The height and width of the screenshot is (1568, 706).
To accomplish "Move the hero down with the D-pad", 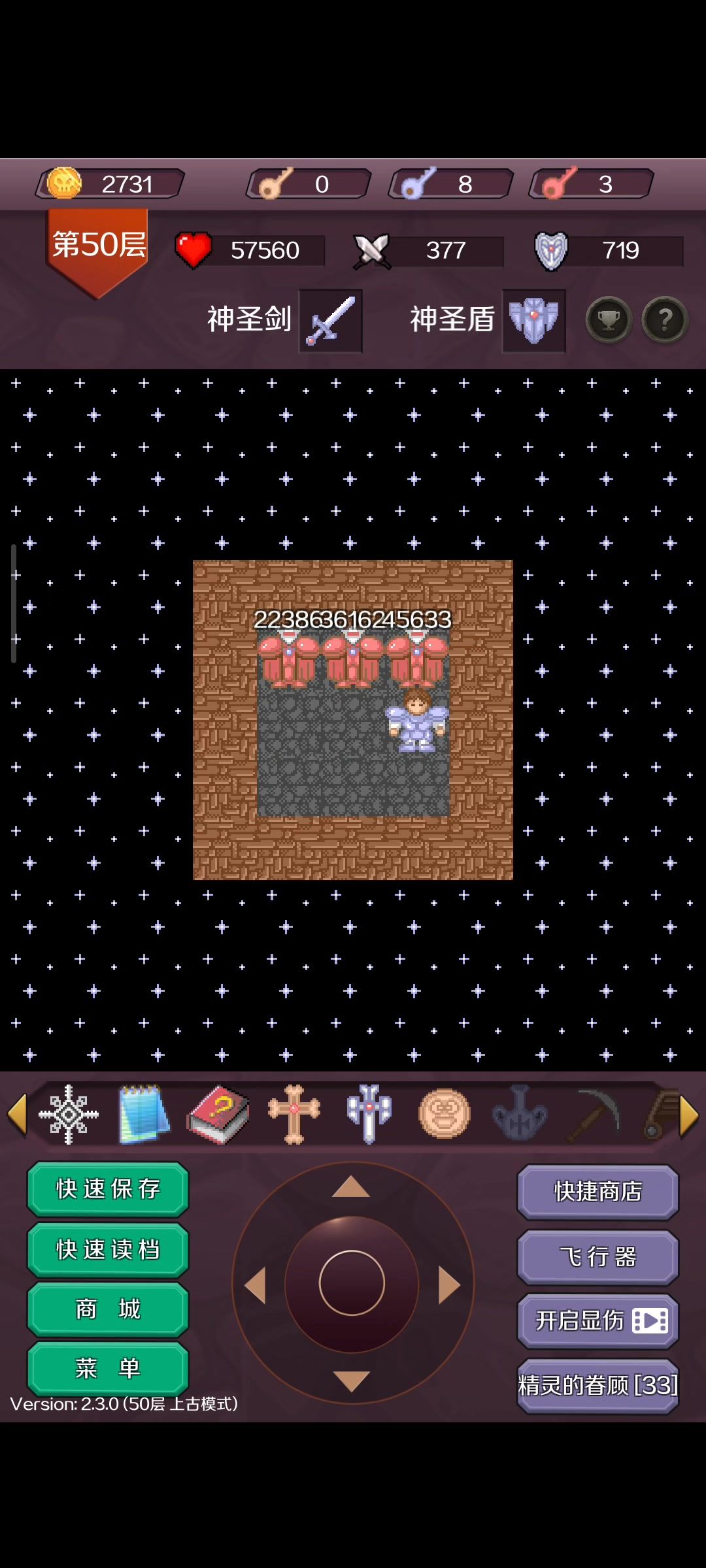I will (351, 1380).
